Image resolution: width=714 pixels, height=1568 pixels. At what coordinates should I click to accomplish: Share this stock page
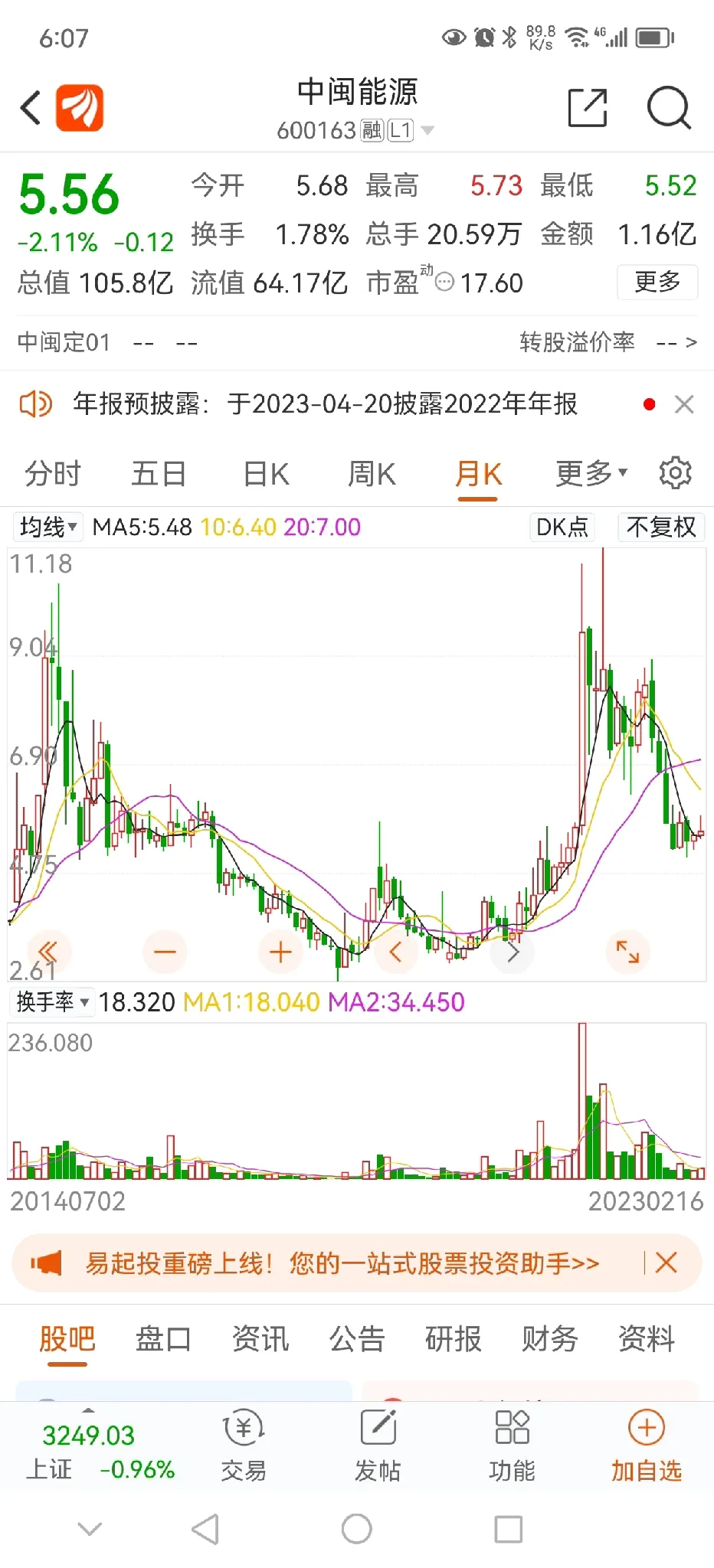tap(588, 107)
